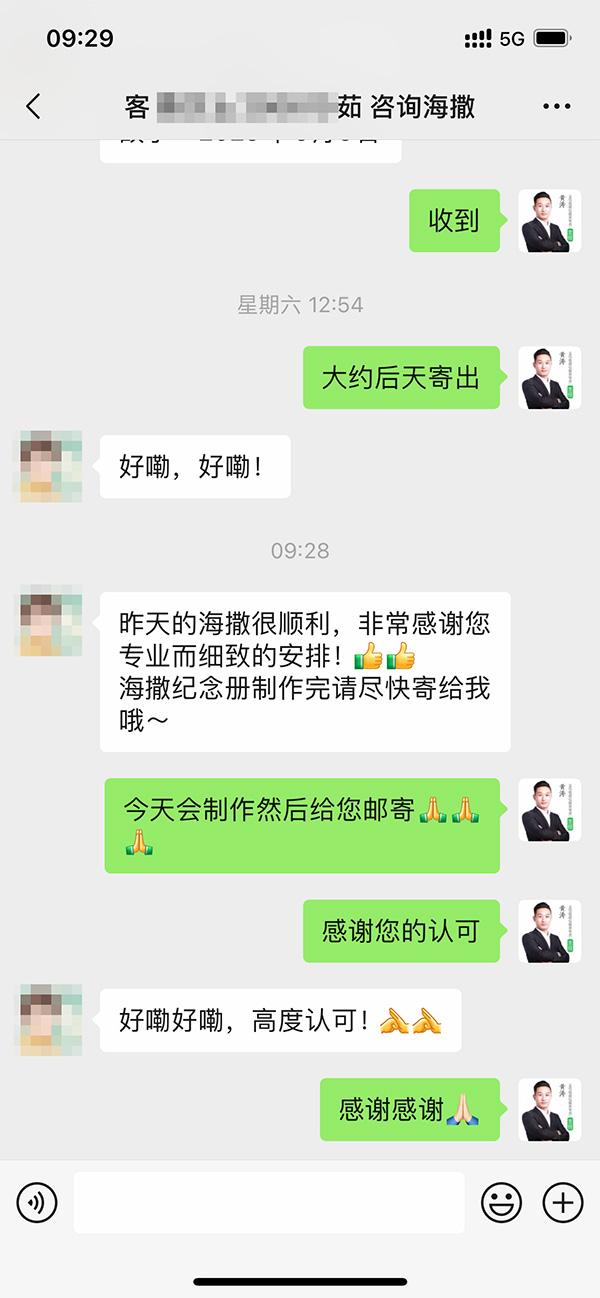Switch to voice message input

pyautogui.click(x=37, y=1202)
